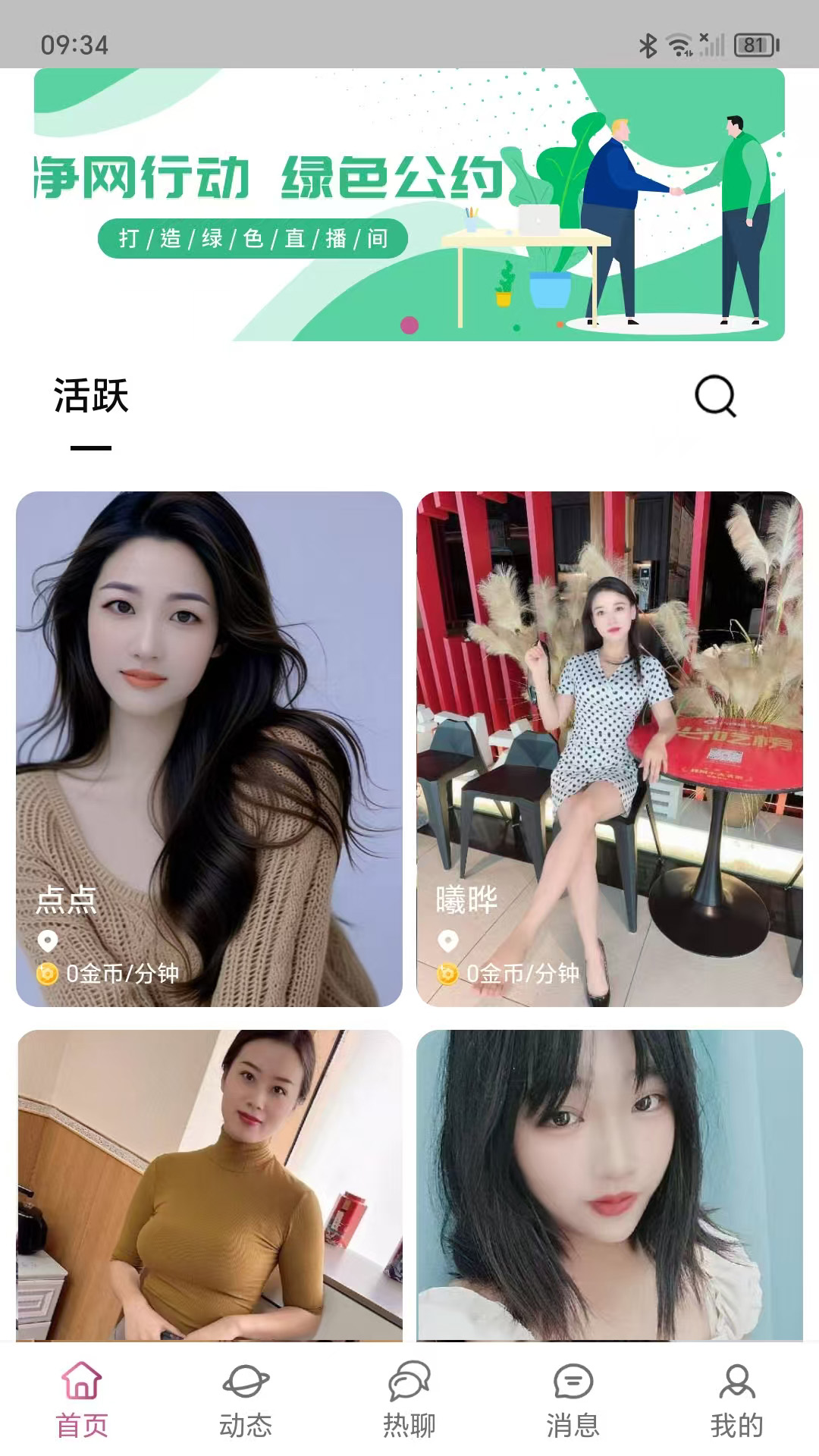Open the card of girl with black bangs
Viewport: 819px width, 1456px height.
coord(609,1183)
